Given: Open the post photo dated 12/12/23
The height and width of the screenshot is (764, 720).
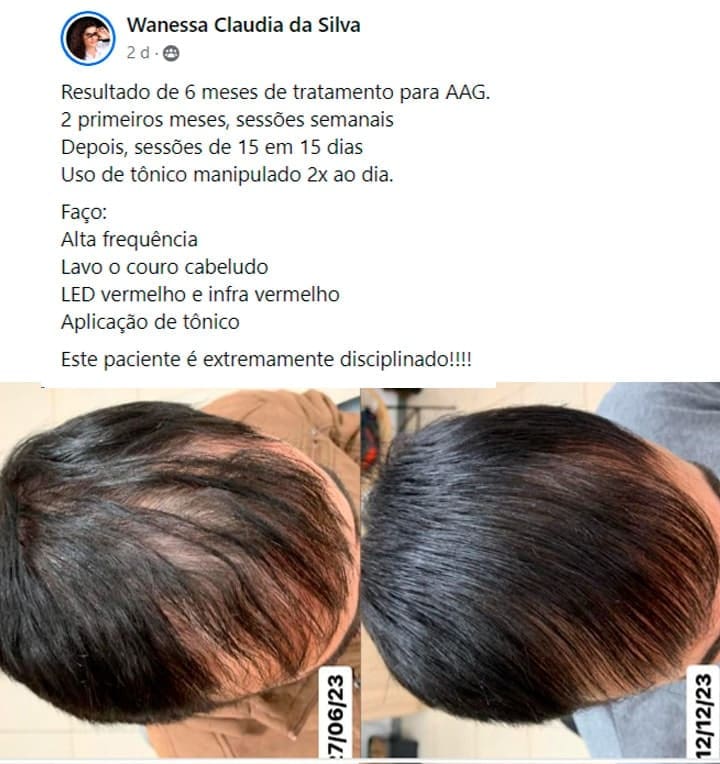Looking at the screenshot, I should point(540,570).
